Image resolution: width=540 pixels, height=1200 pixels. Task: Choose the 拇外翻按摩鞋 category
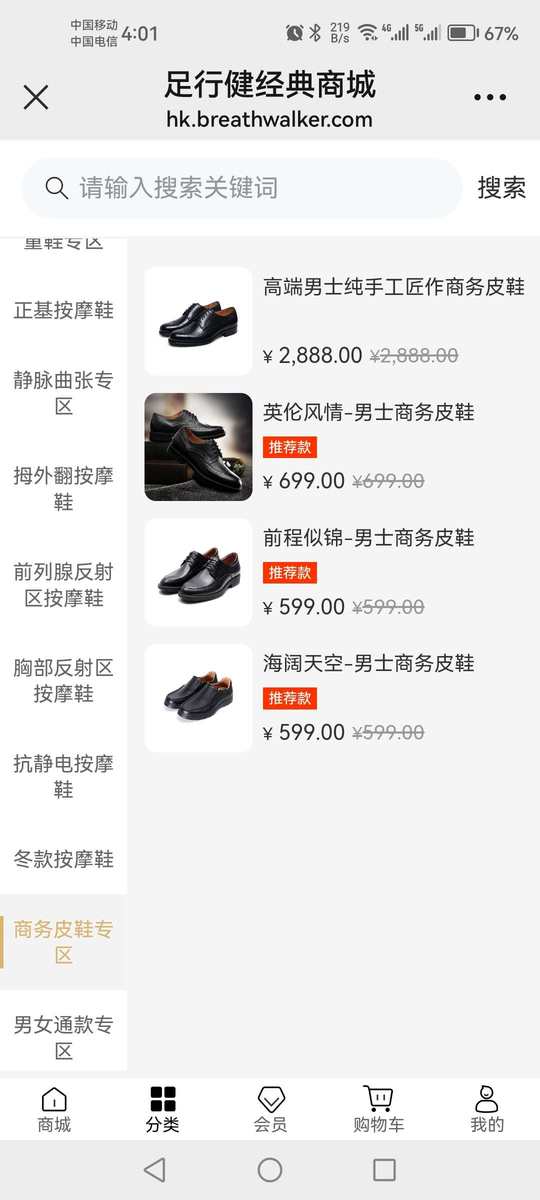tap(63, 488)
